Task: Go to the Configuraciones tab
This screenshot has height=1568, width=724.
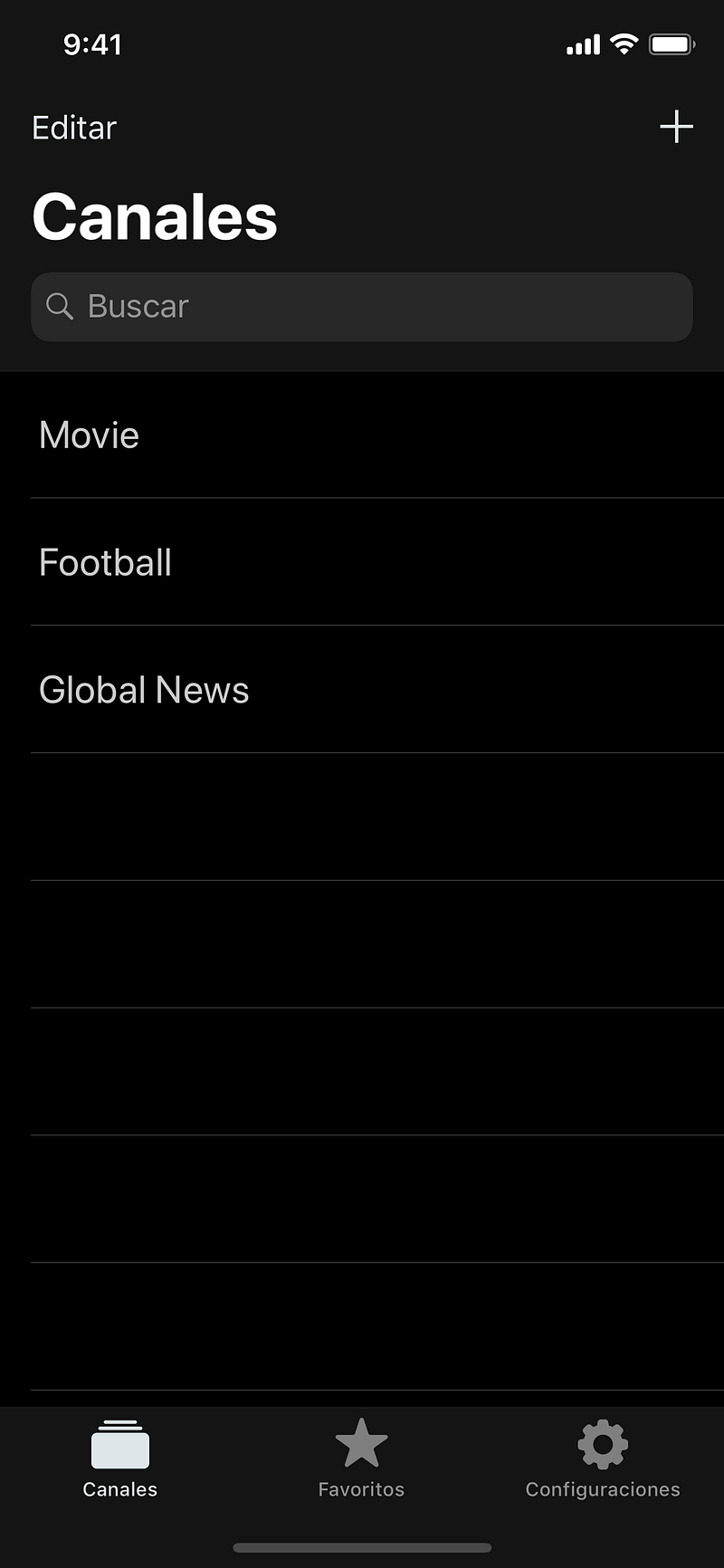Action: 603,1456
